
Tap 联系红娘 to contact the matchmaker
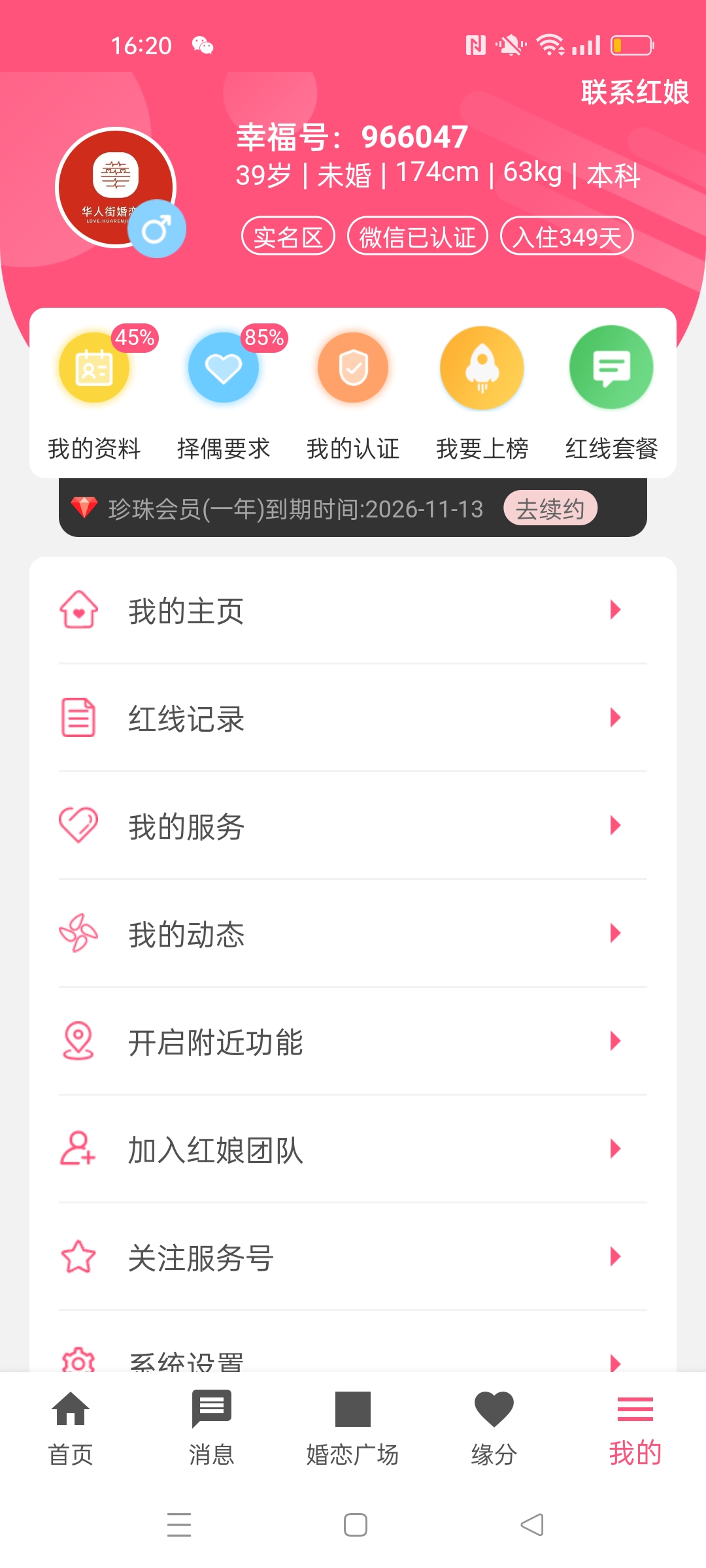click(x=634, y=92)
